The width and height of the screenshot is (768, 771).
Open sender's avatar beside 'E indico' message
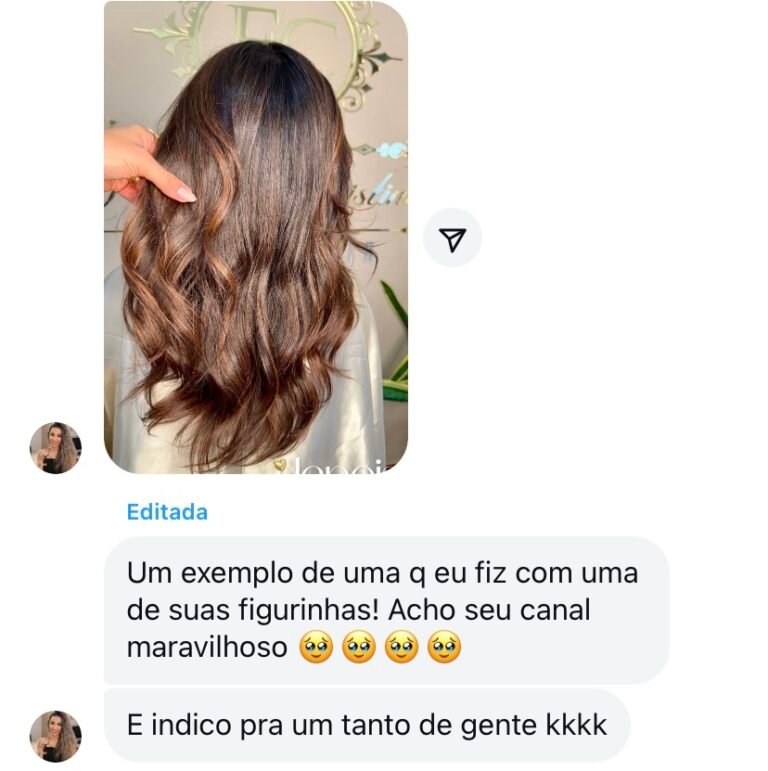point(55,736)
